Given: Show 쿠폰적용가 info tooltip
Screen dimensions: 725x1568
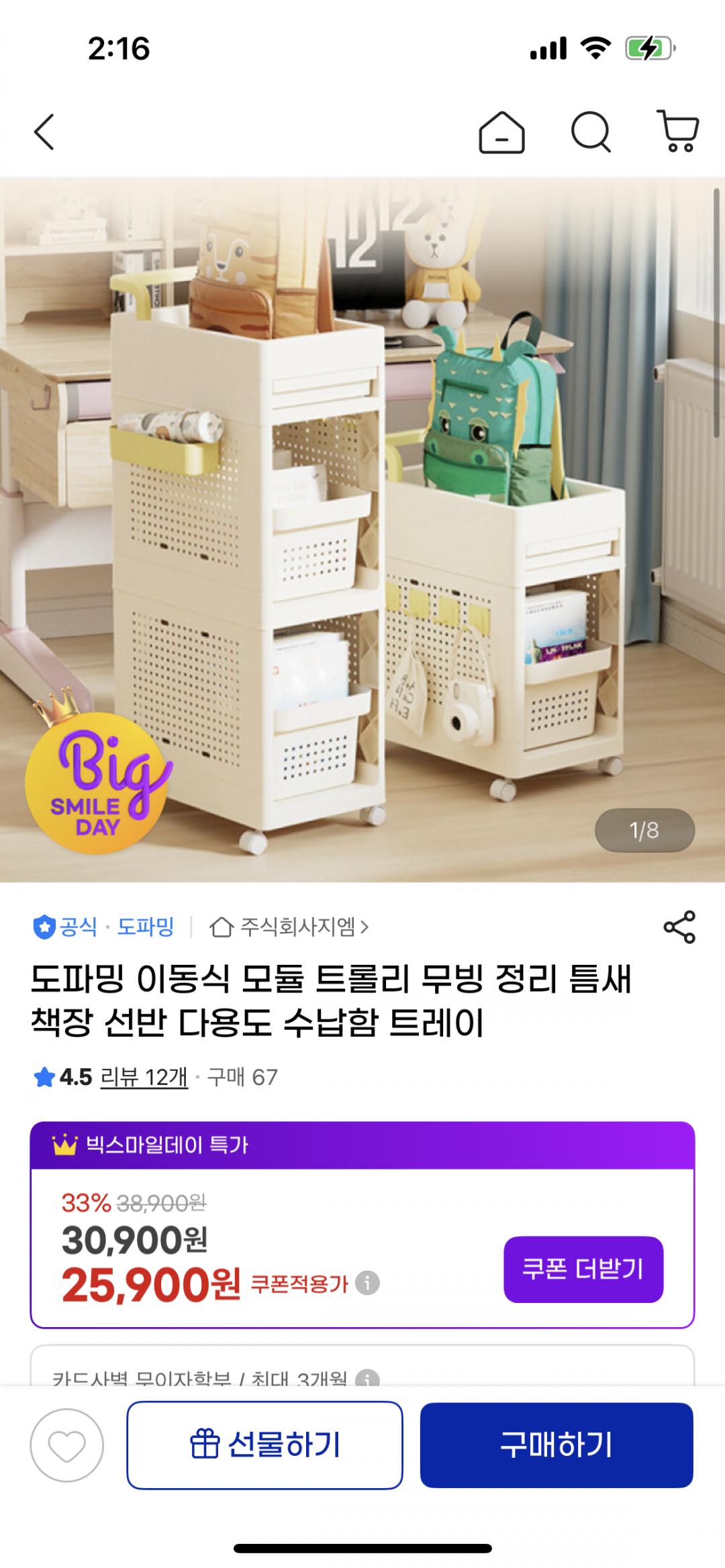Looking at the screenshot, I should pos(367,1283).
